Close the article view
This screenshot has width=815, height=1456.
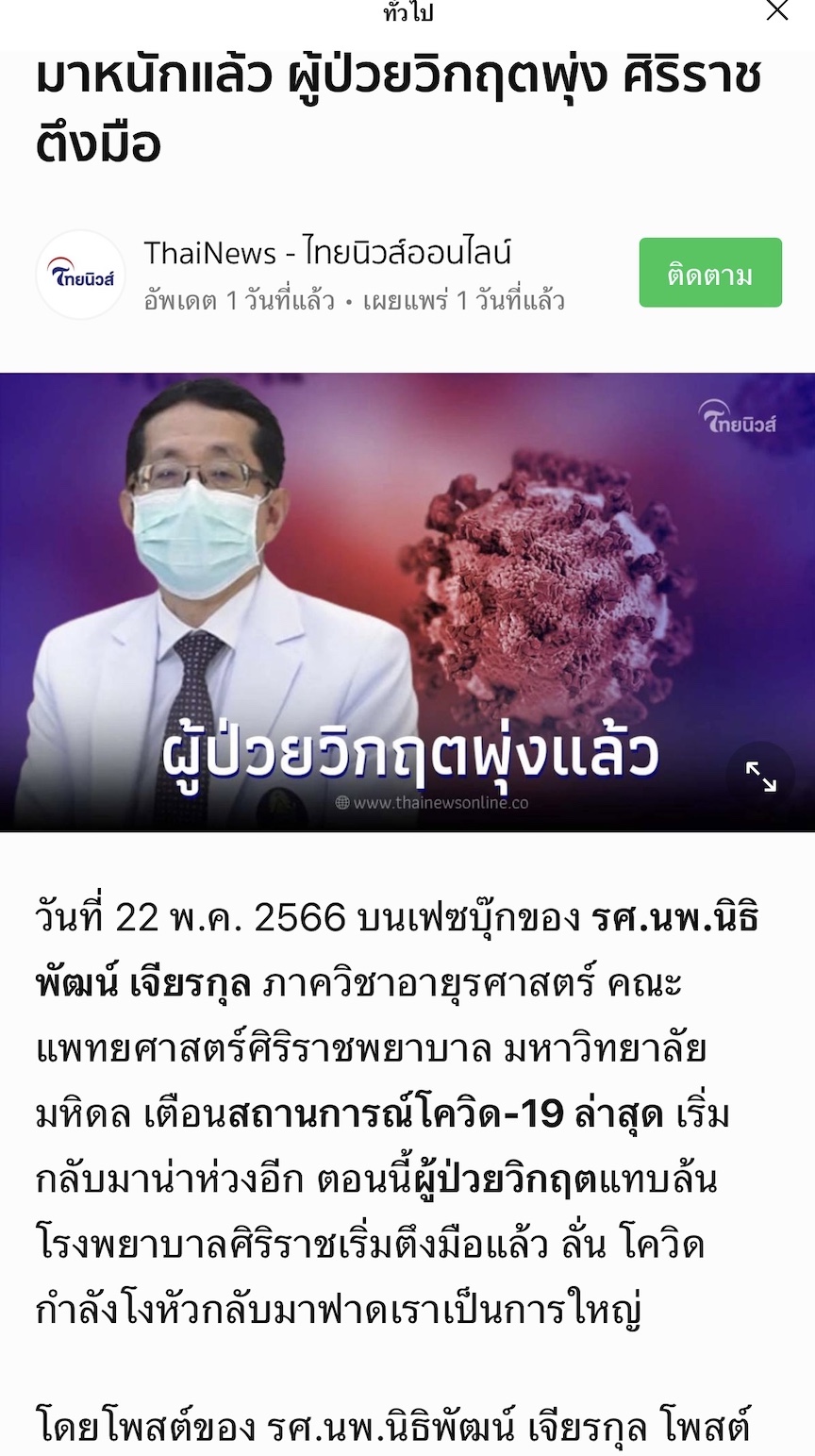tap(776, 11)
